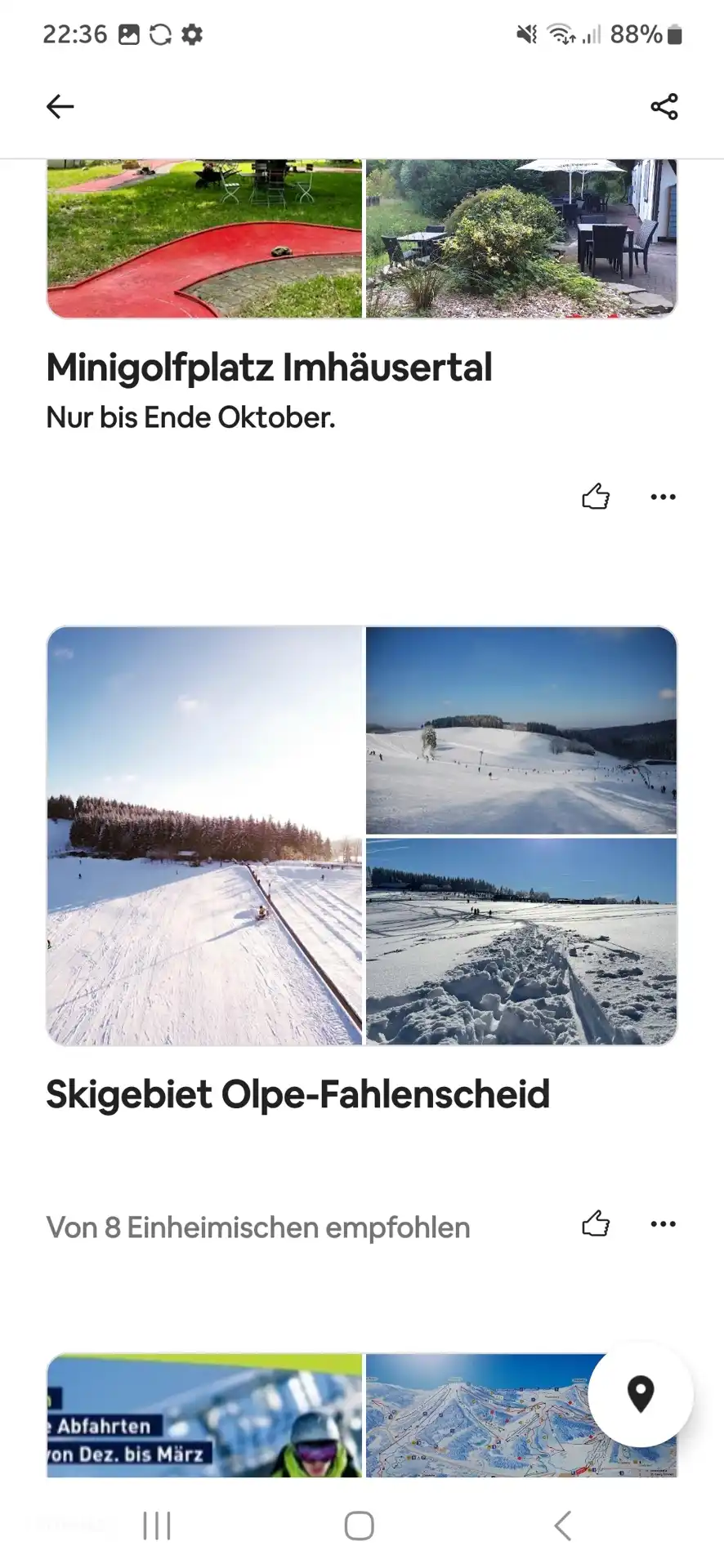The height and width of the screenshot is (1568, 724).
Task: Go back using the top-left arrow
Action: [x=60, y=106]
